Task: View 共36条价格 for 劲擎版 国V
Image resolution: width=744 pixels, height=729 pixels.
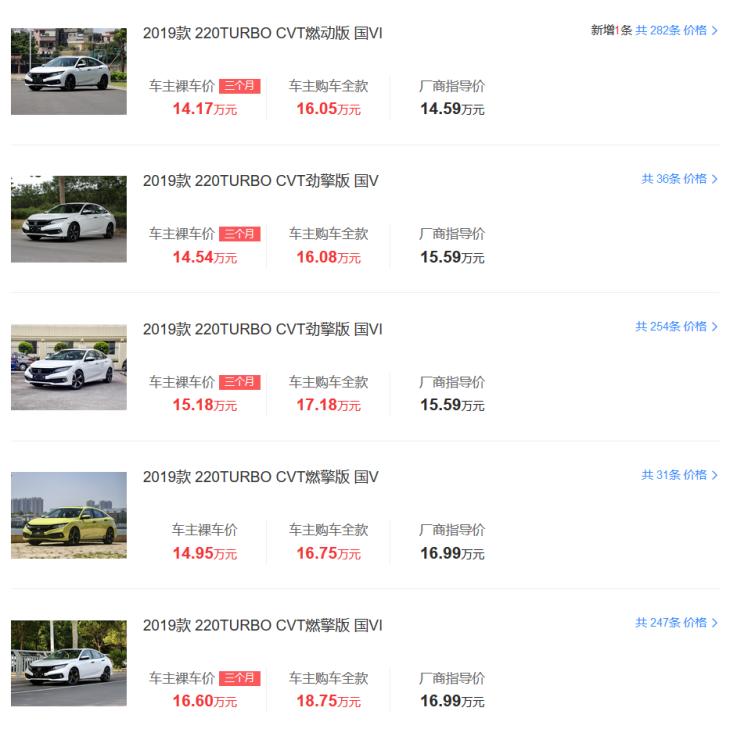Action: click(679, 179)
